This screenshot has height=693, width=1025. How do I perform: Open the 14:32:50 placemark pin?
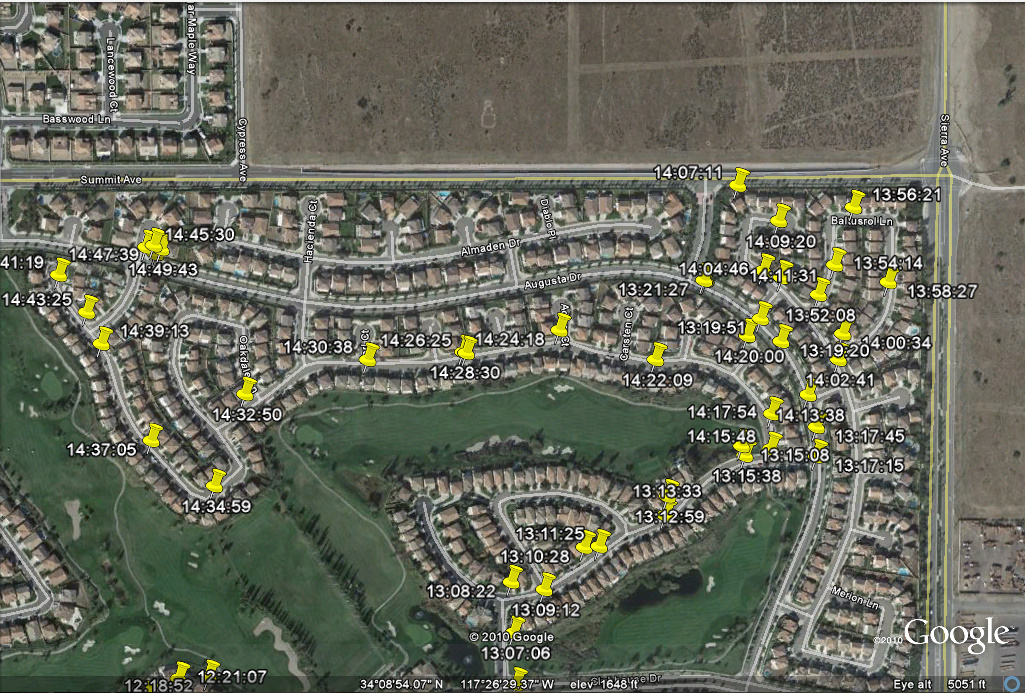pos(247,389)
